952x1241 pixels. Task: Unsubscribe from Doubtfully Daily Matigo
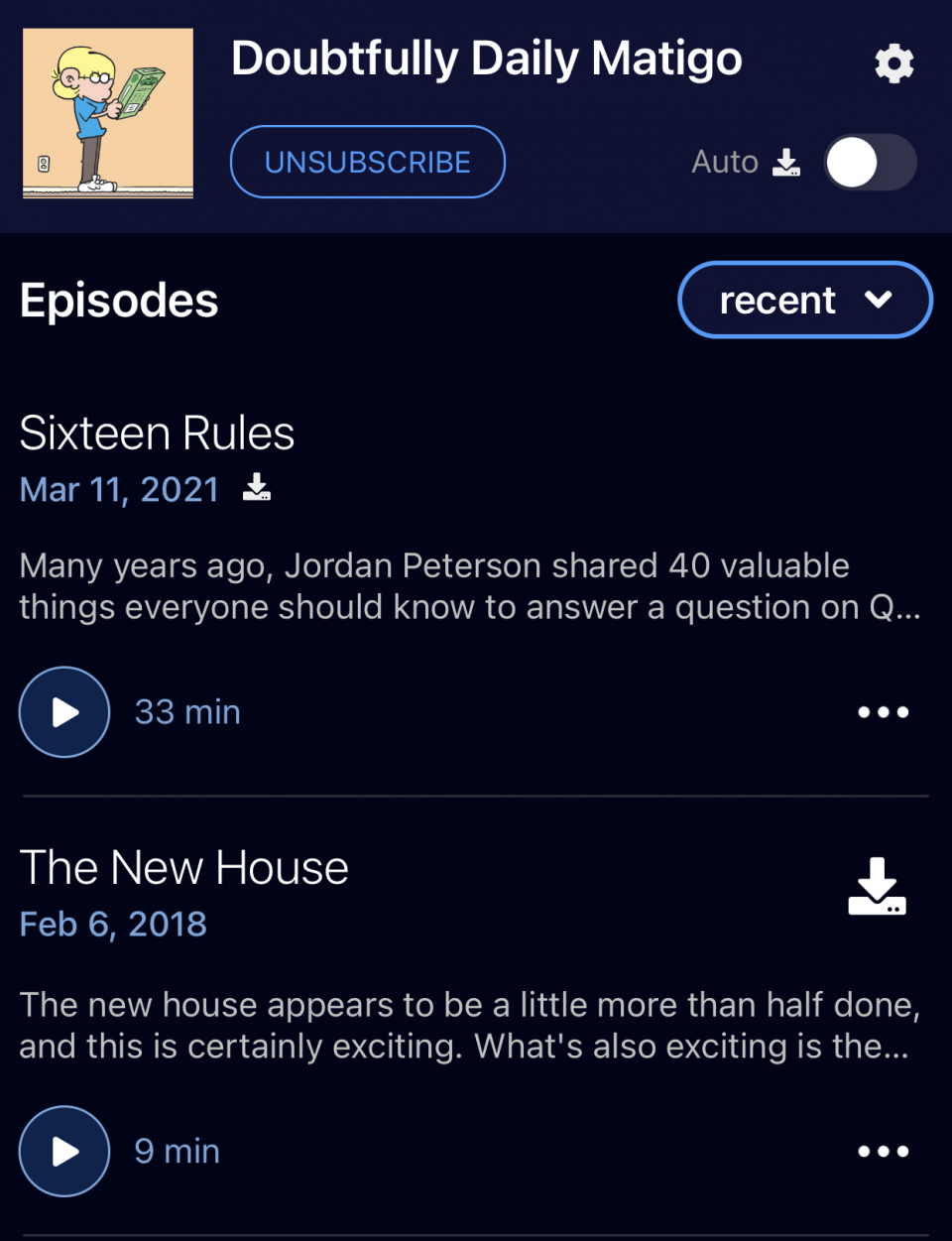[x=367, y=162]
